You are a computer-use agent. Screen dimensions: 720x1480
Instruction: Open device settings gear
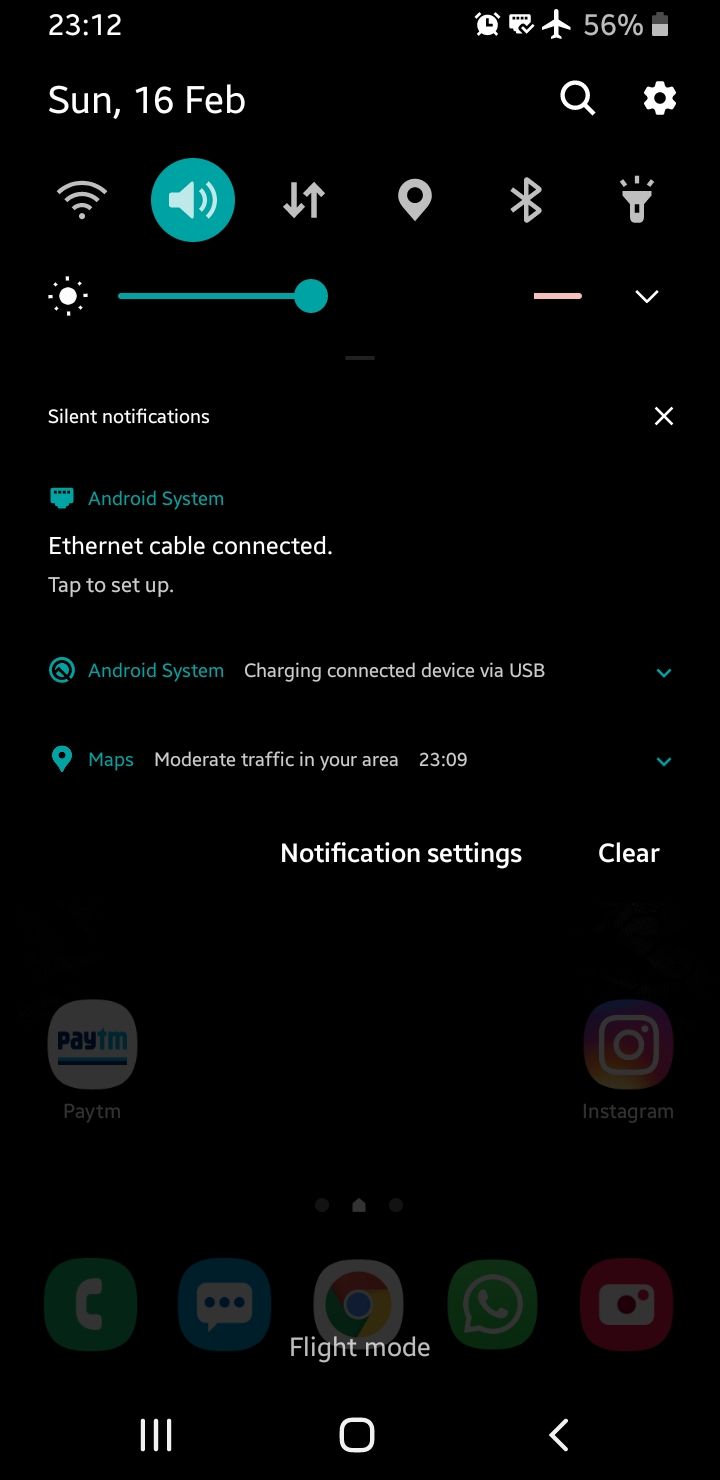[659, 99]
